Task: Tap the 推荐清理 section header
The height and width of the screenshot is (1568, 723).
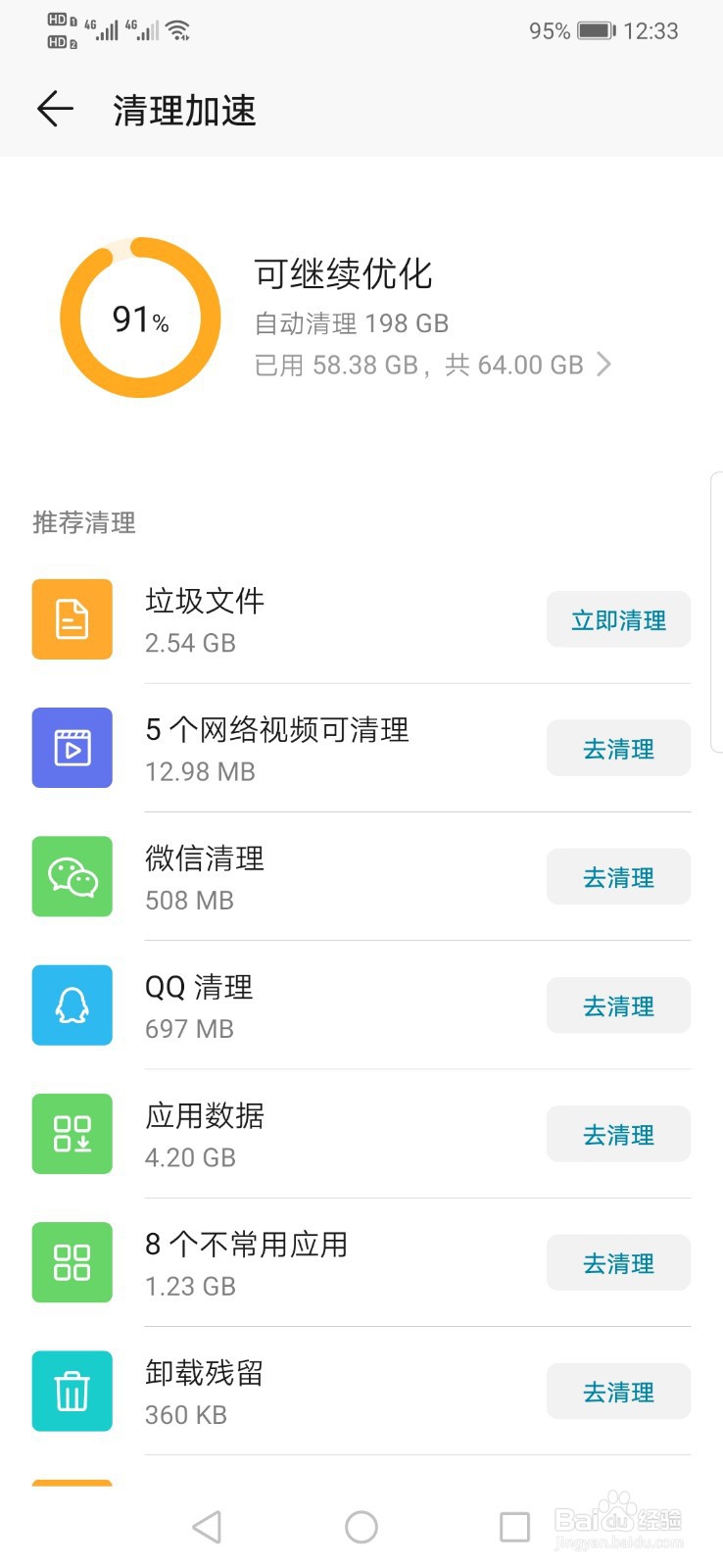Action: point(83,524)
